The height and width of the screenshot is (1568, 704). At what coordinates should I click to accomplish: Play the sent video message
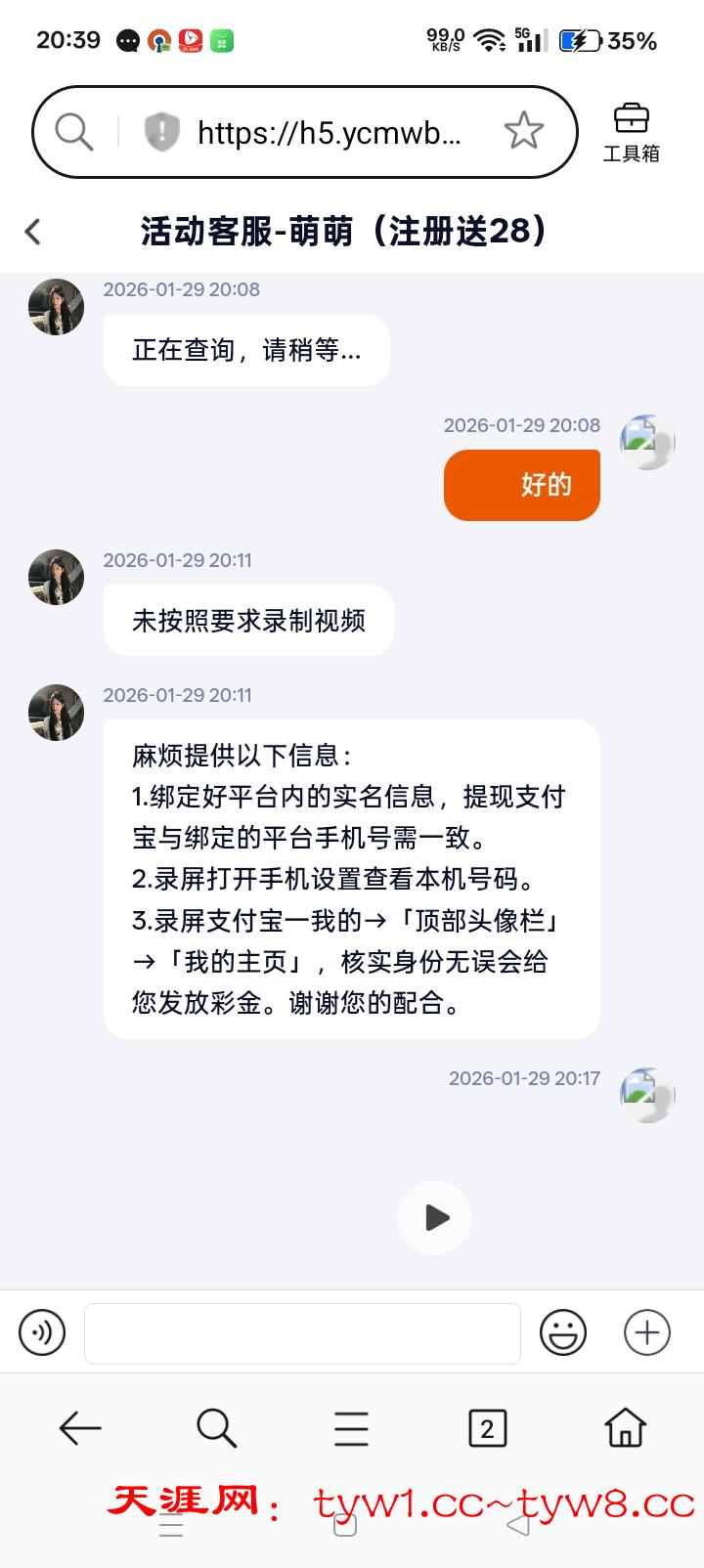pyautogui.click(x=435, y=1217)
